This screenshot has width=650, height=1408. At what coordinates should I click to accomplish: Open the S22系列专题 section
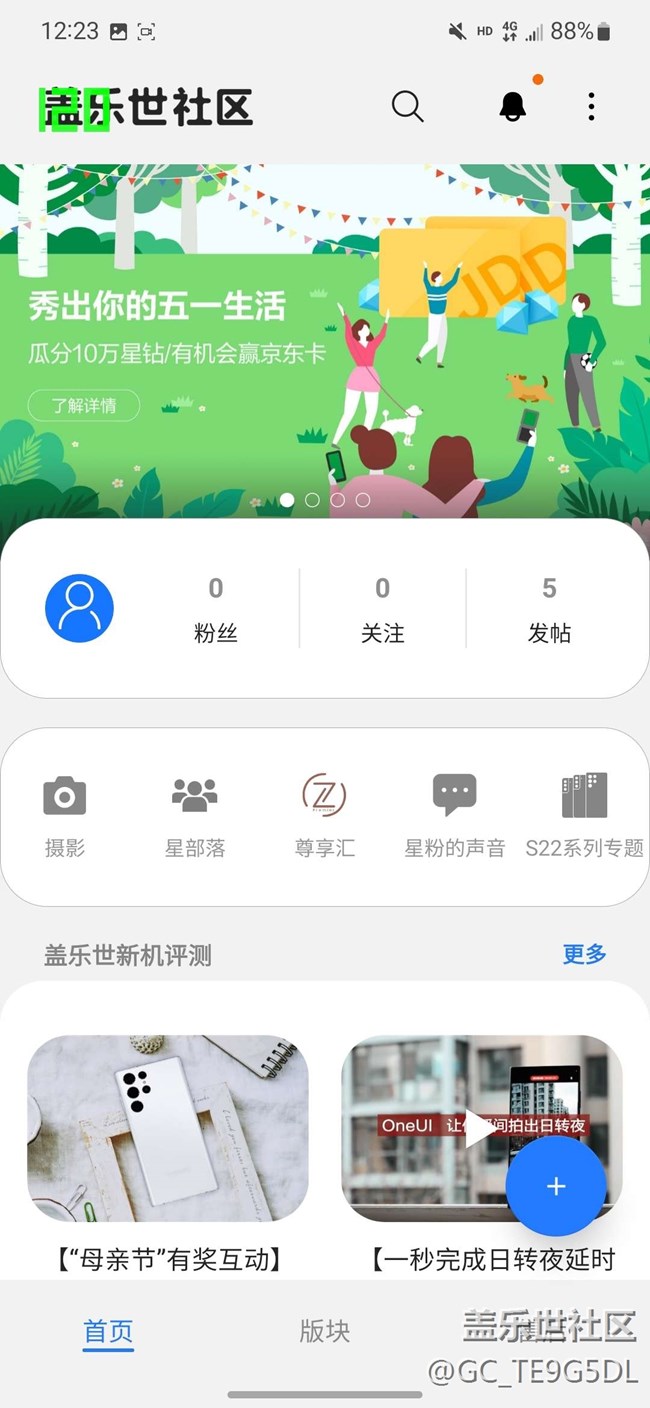(584, 816)
